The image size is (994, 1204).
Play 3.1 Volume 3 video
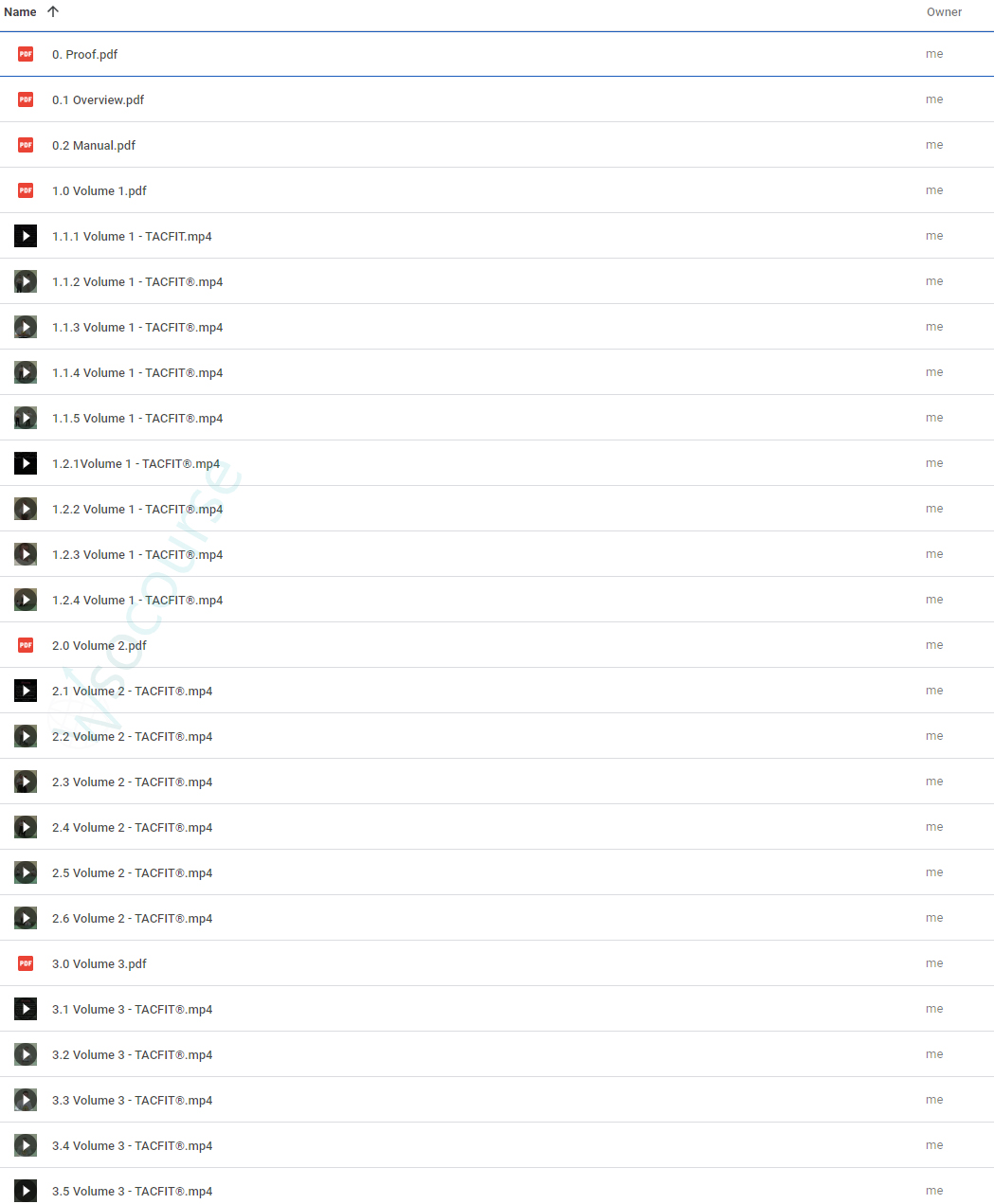coord(132,1009)
